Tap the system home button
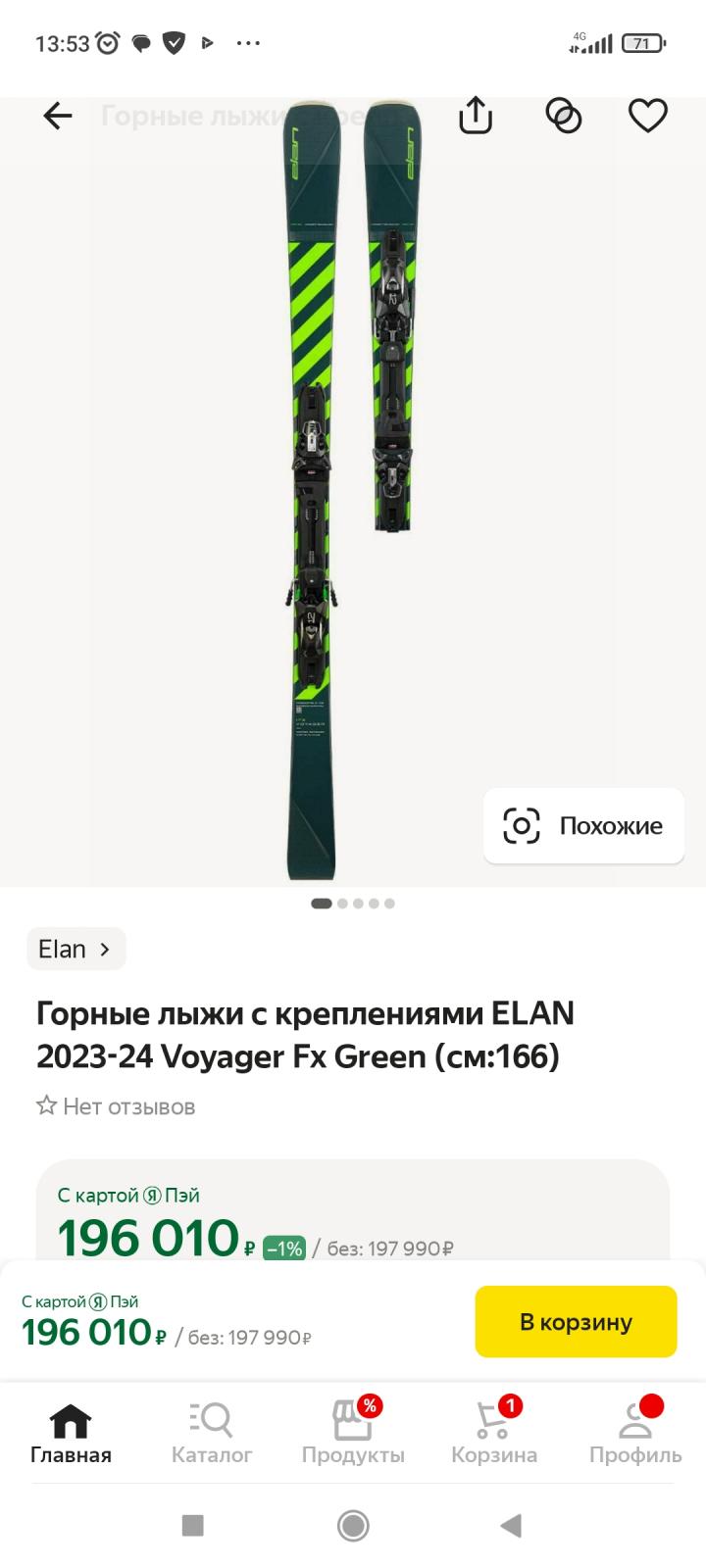This screenshot has height=1568, width=706. [353, 1526]
